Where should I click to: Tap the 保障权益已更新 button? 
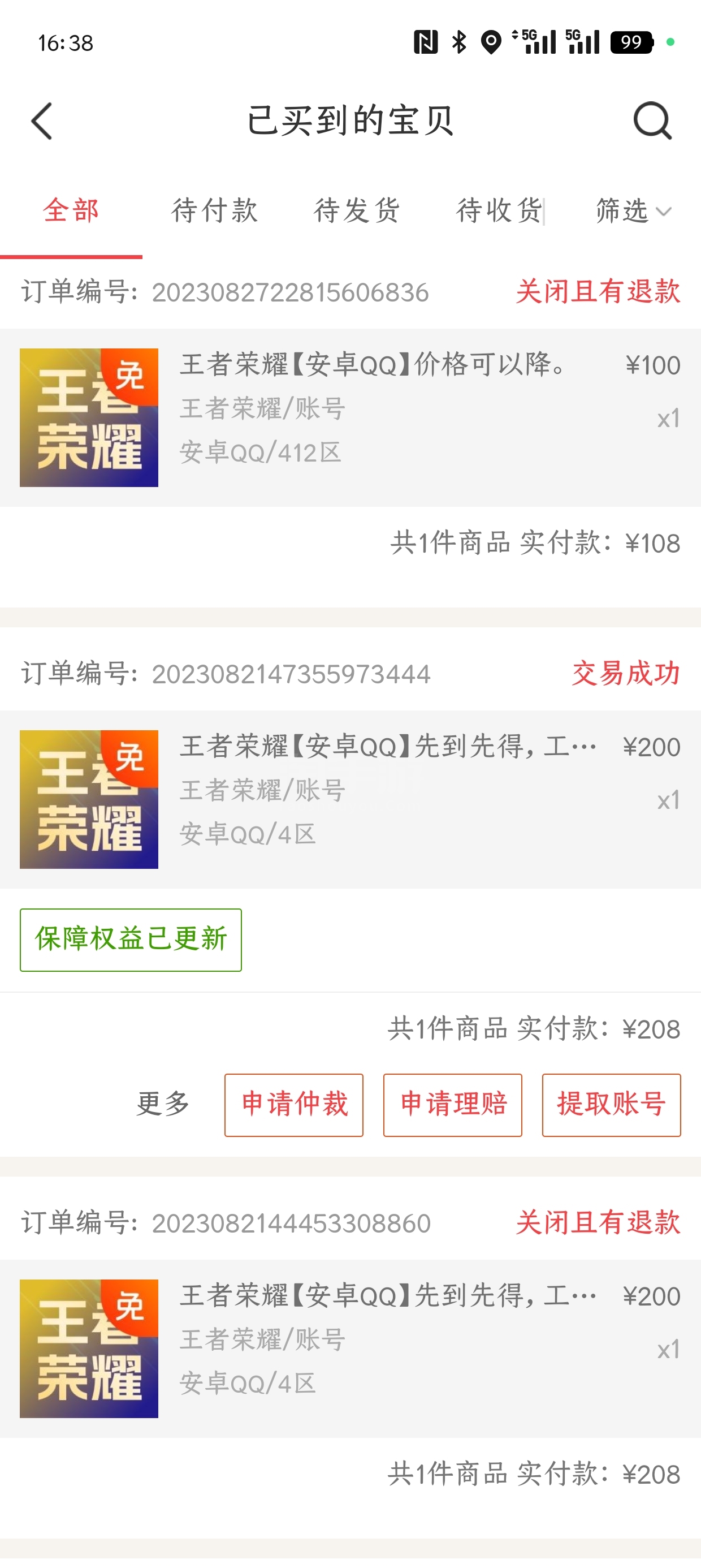[x=131, y=939]
